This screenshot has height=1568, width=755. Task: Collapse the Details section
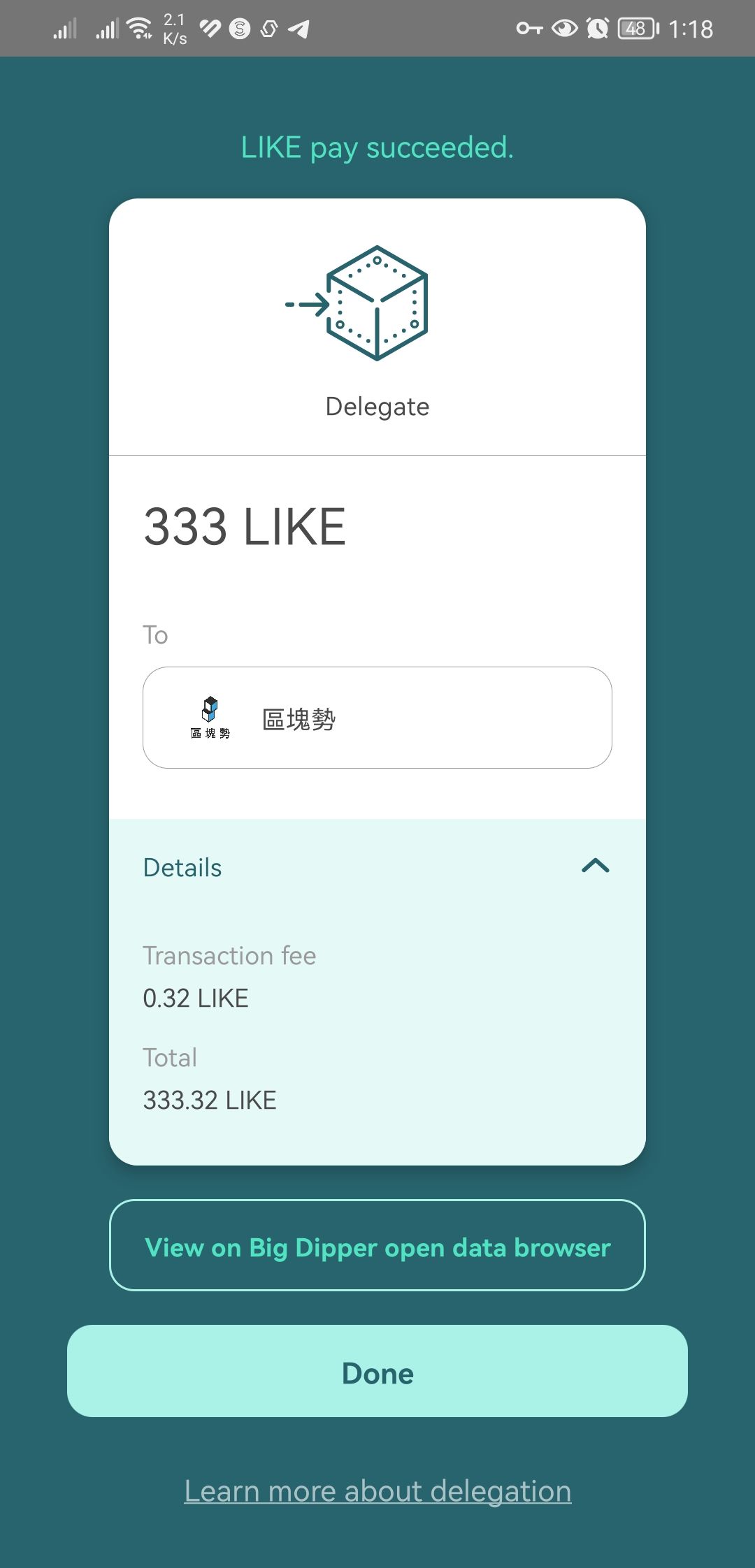pos(595,866)
